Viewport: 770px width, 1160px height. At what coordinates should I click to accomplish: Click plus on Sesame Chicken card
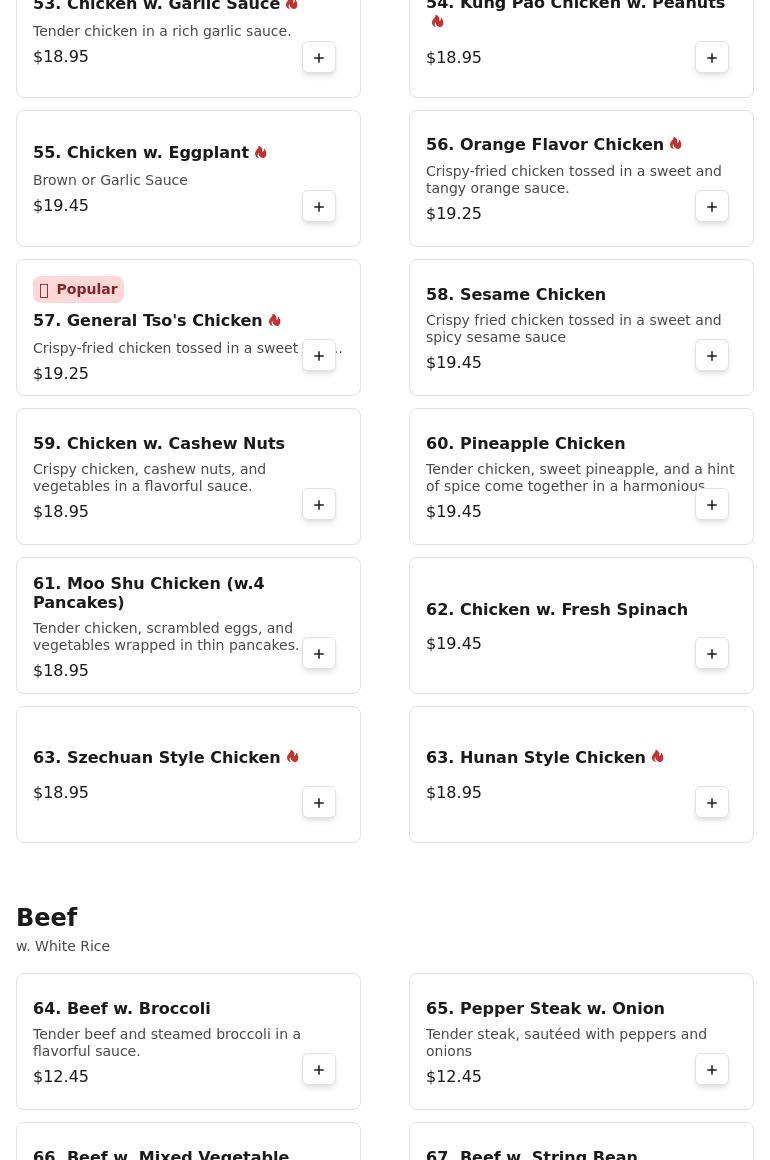click(x=712, y=355)
